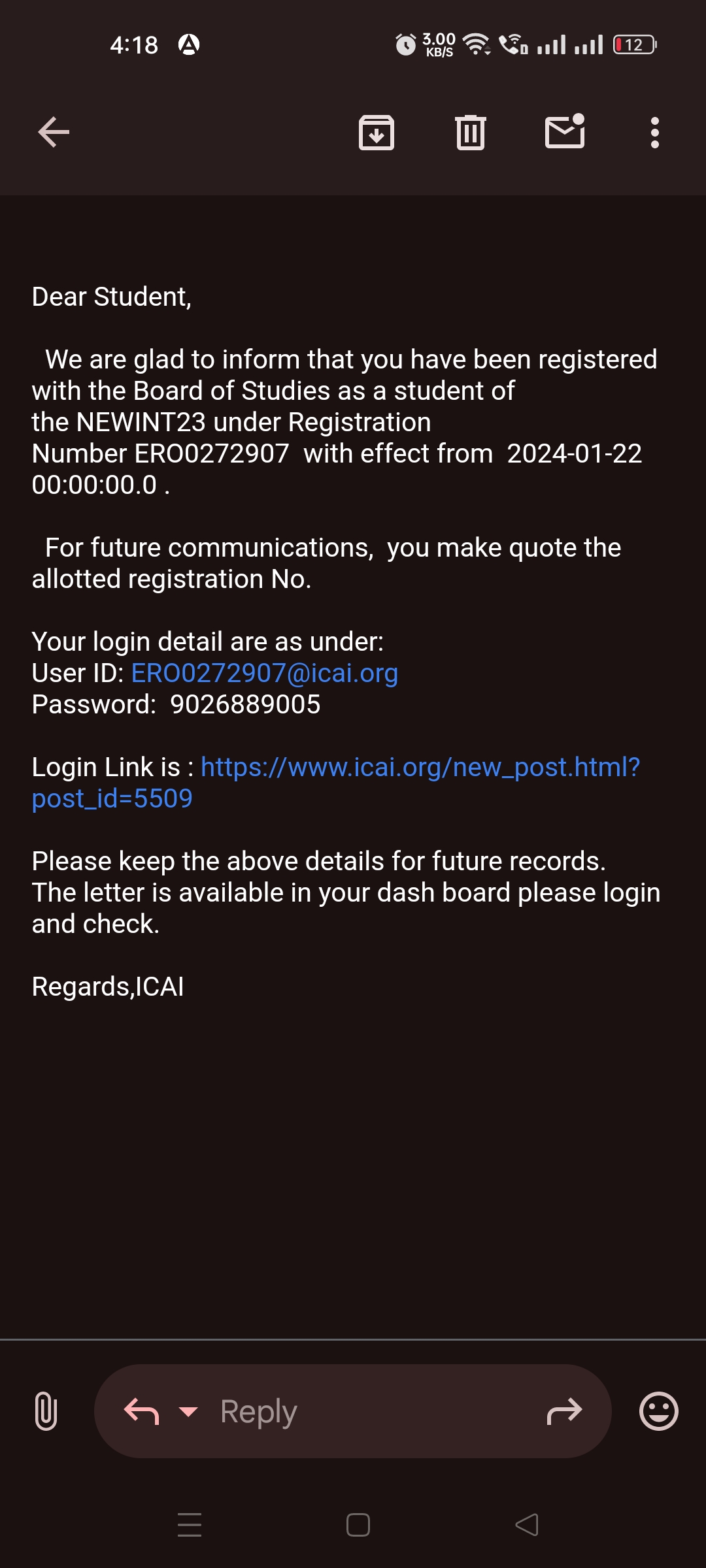706x1568 pixels.
Task: Open the three-dot overflow menu
Action: coord(654,133)
